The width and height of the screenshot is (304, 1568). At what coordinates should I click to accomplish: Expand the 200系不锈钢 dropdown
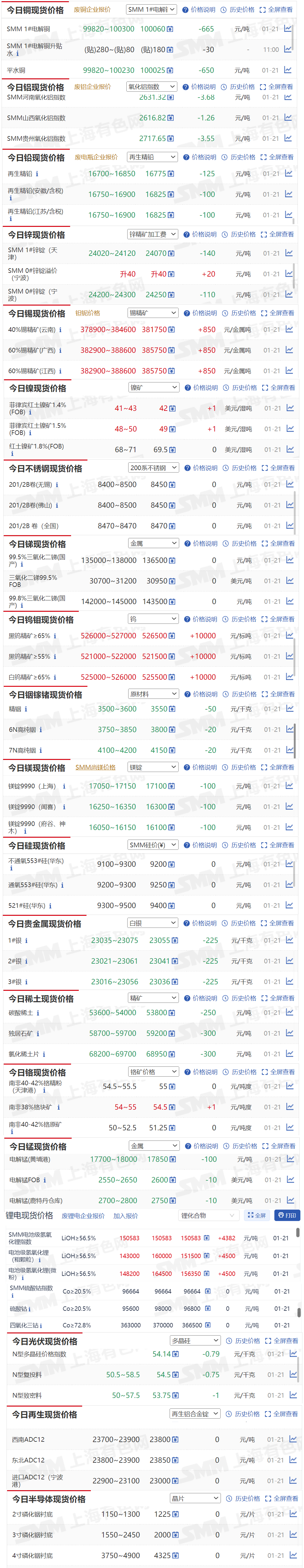(154, 468)
